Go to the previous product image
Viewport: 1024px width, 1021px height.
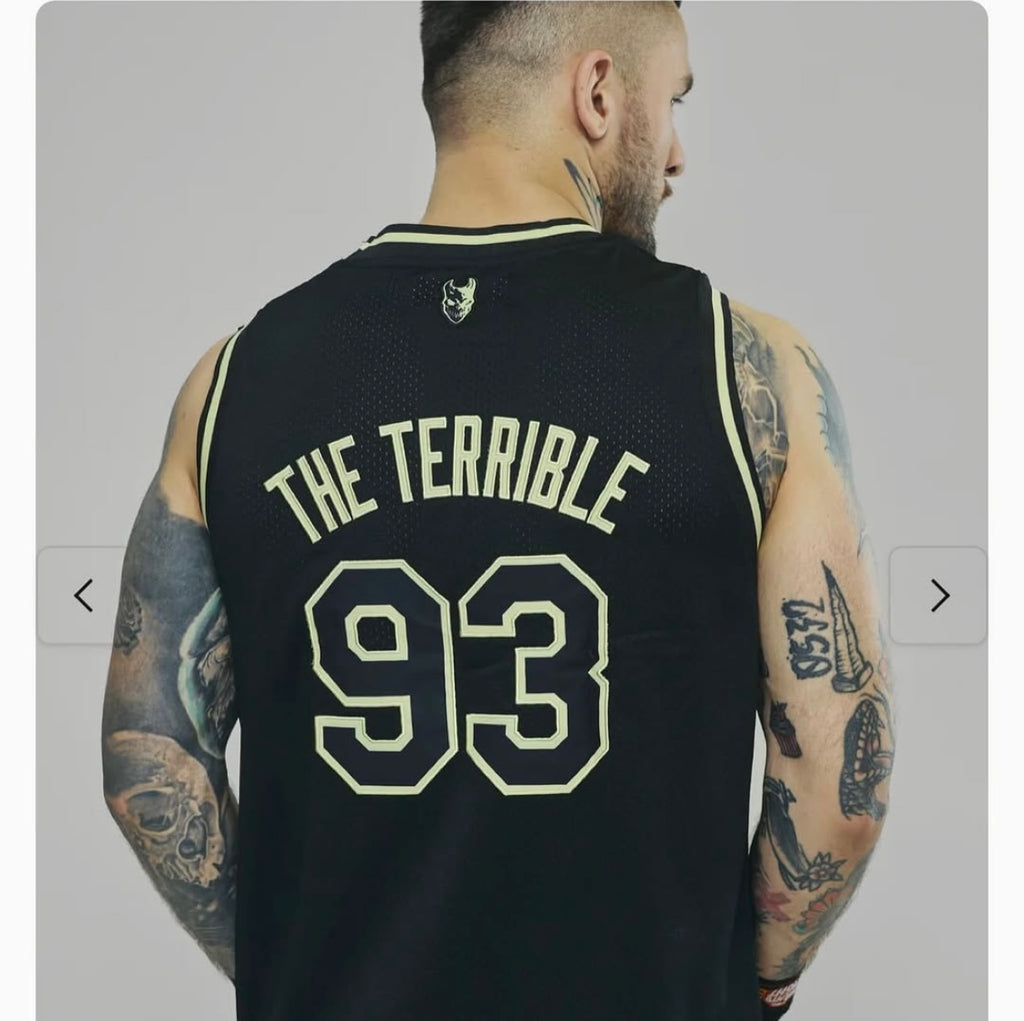[x=83, y=595]
